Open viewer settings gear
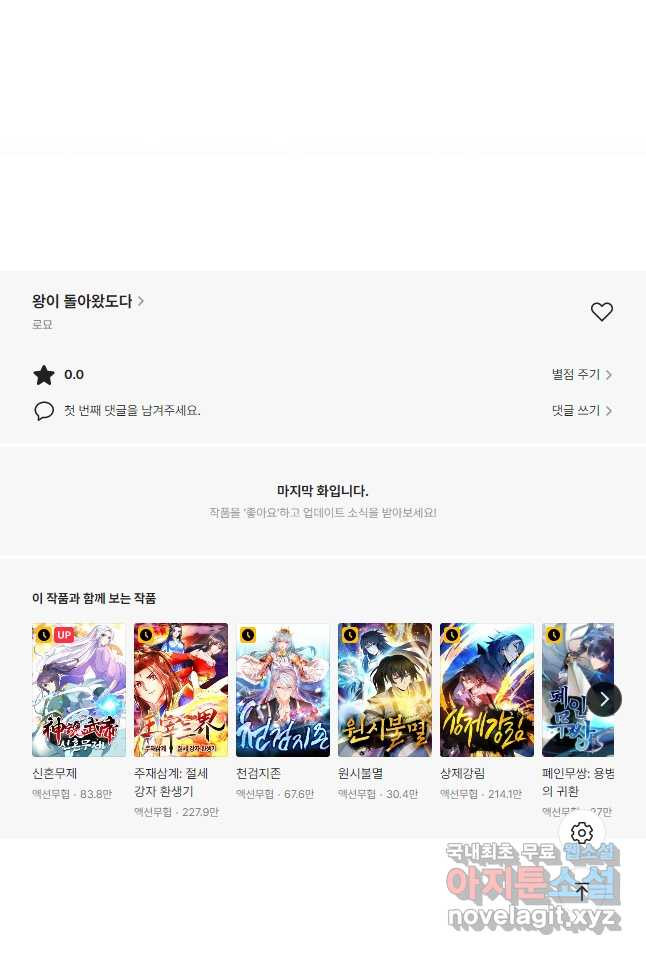 pyautogui.click(x=582, y=833)
